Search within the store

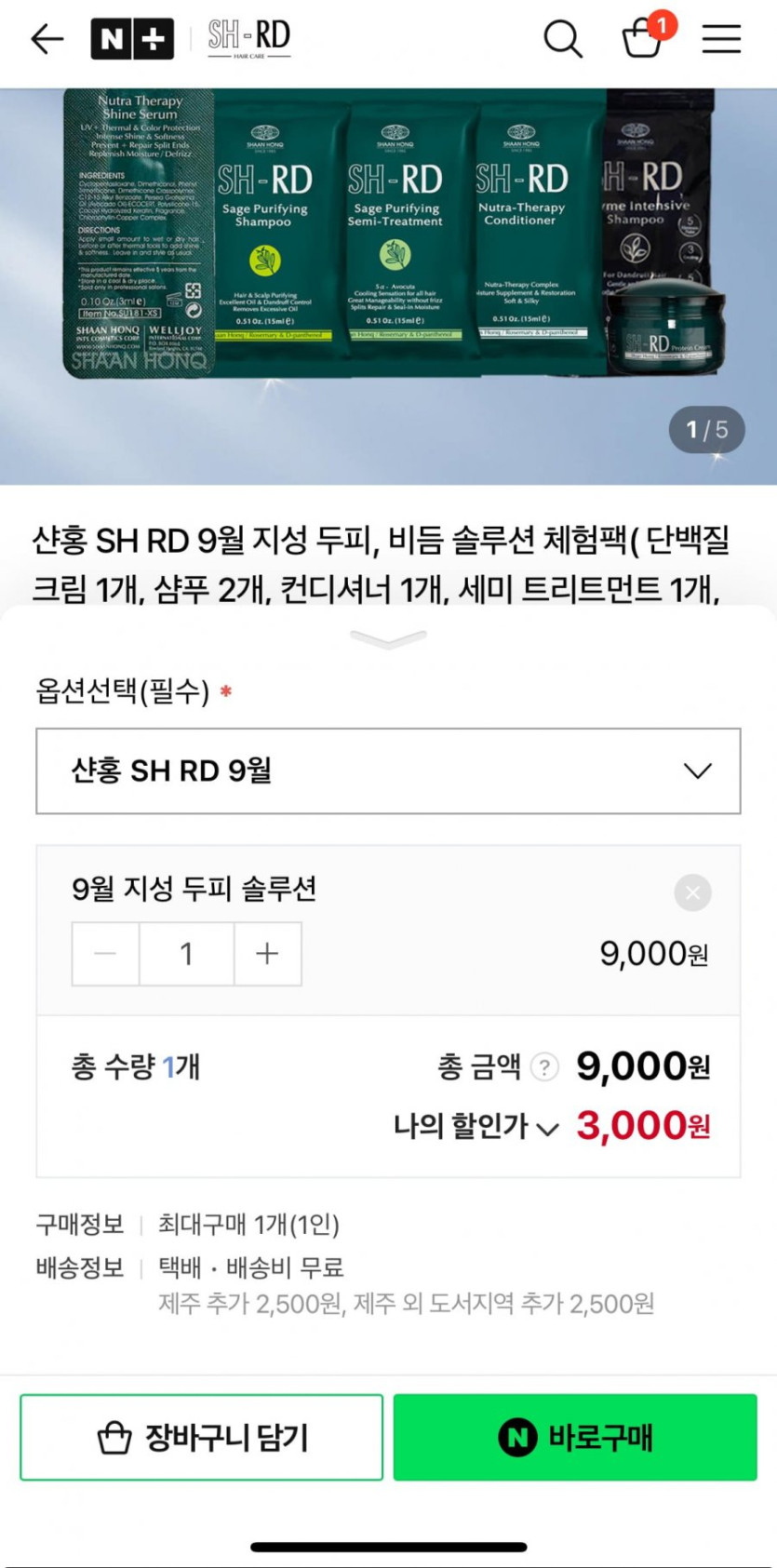562,39
